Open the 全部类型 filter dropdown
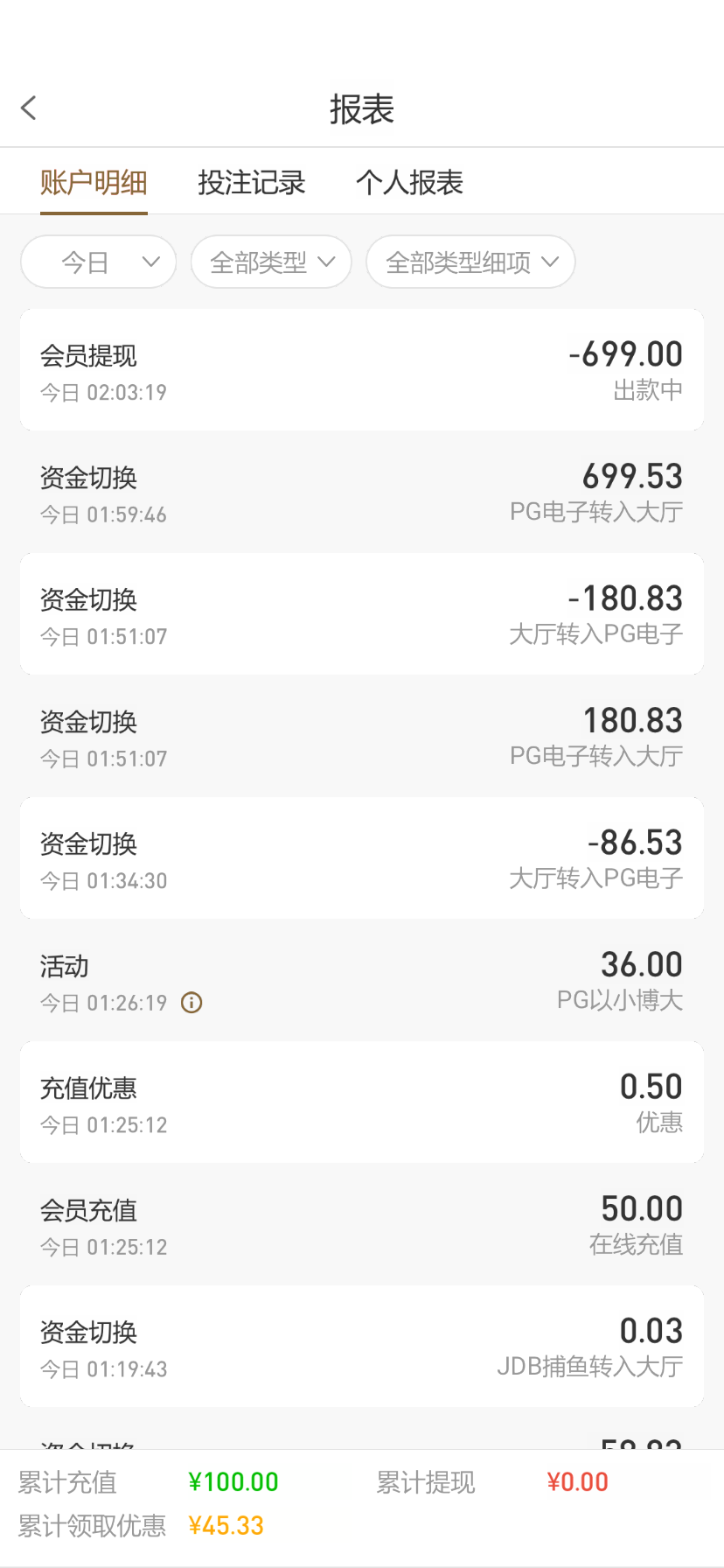This screenshot has width=724, height=1568. [x=271, y=262]
